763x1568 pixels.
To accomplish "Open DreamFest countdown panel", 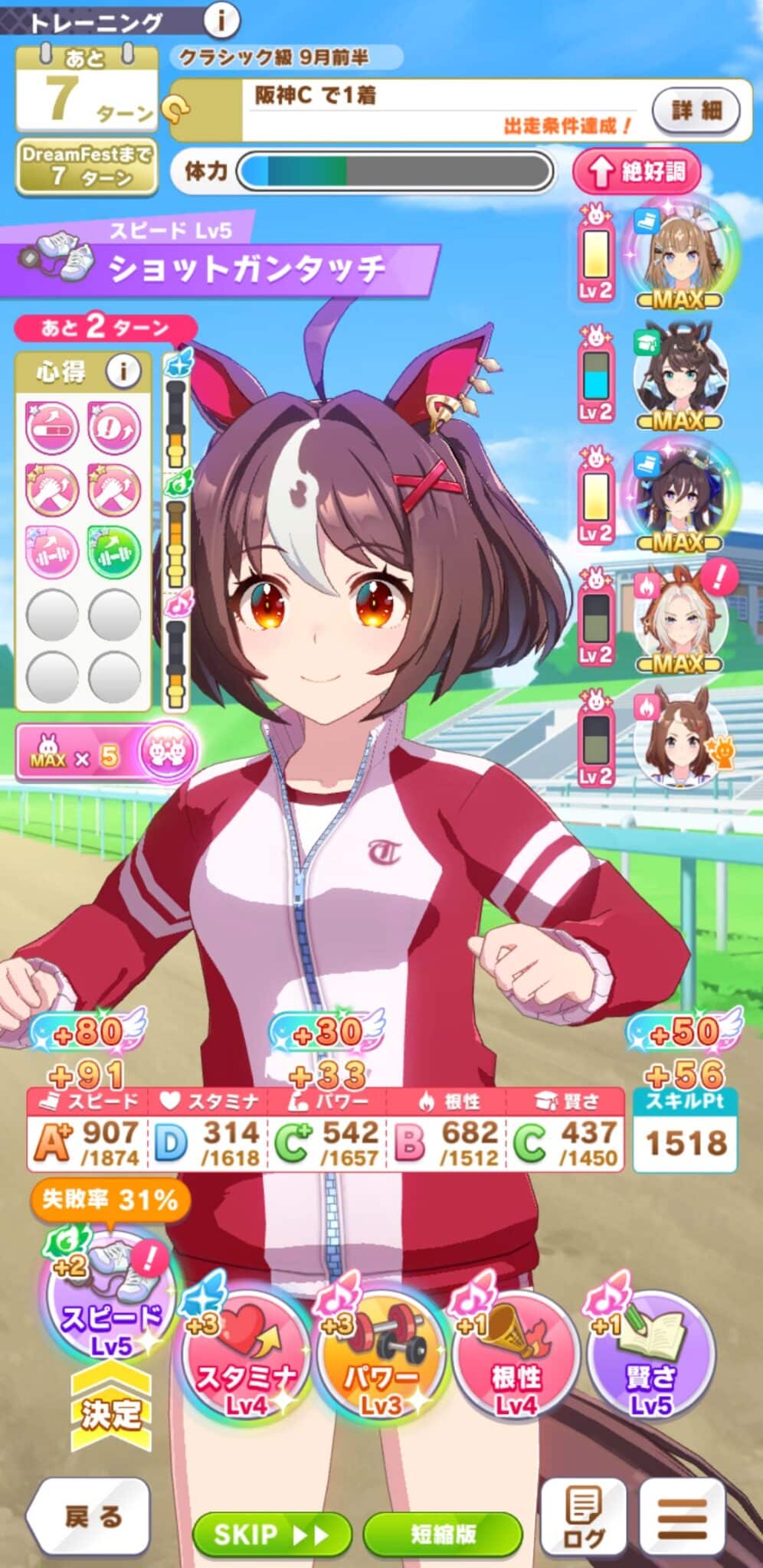I will click(x=87, y=166).
